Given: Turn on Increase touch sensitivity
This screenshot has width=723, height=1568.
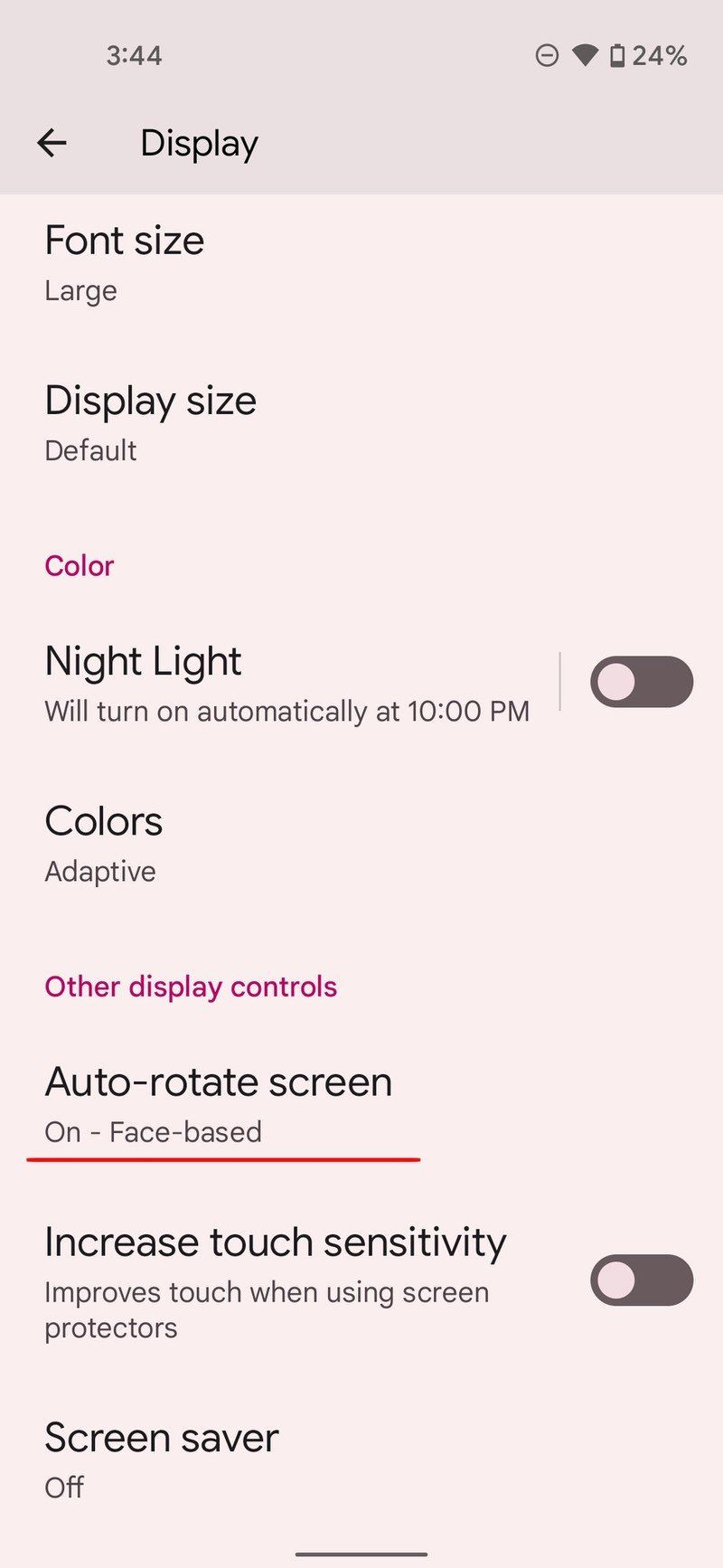Looking at the screenshot, I should pyautogui.click(x=642, y=1280).
